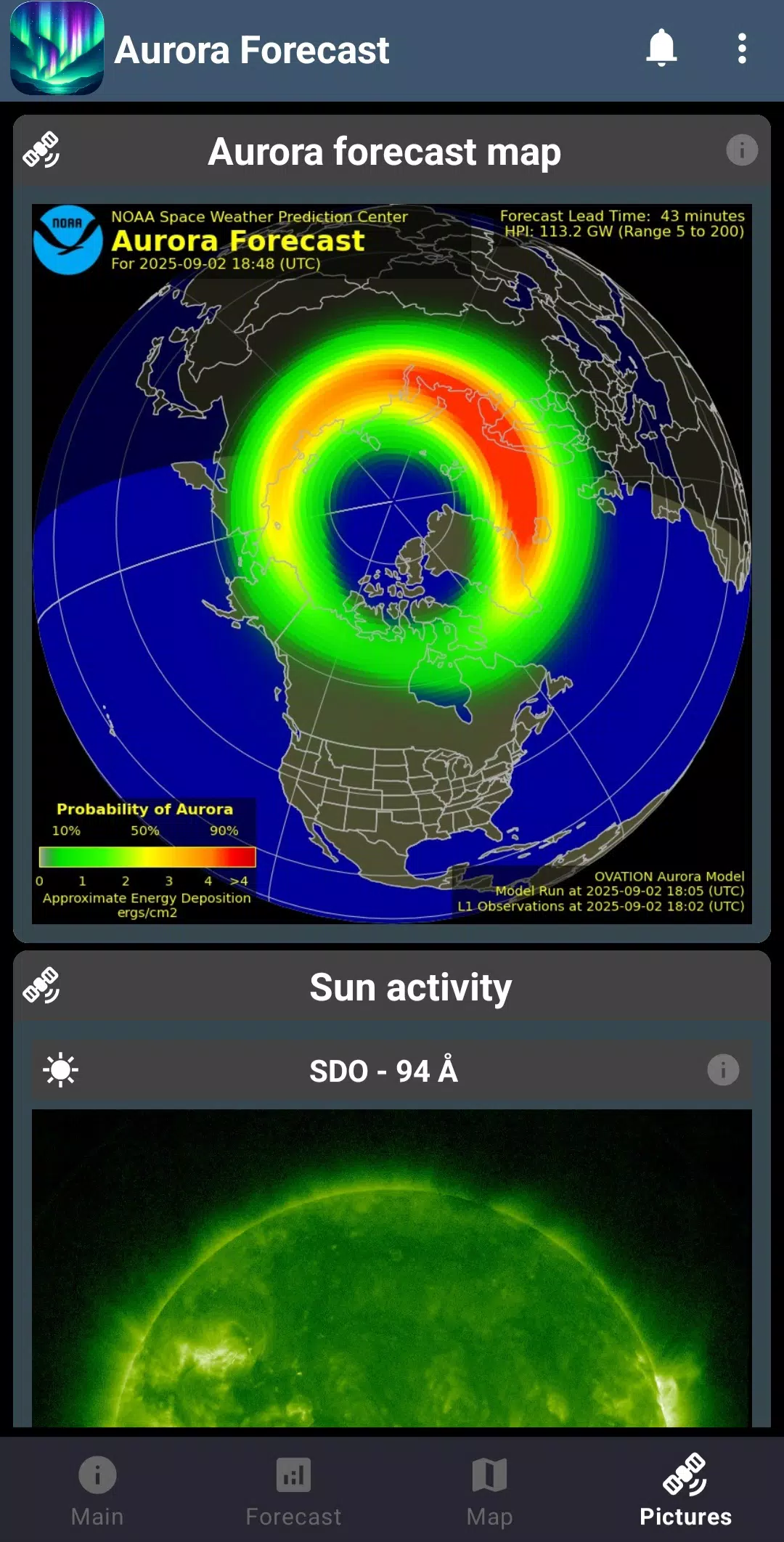Show info about SDO - 94 Å
This screenshot has height=1542, width=784.
(722, 1070)
